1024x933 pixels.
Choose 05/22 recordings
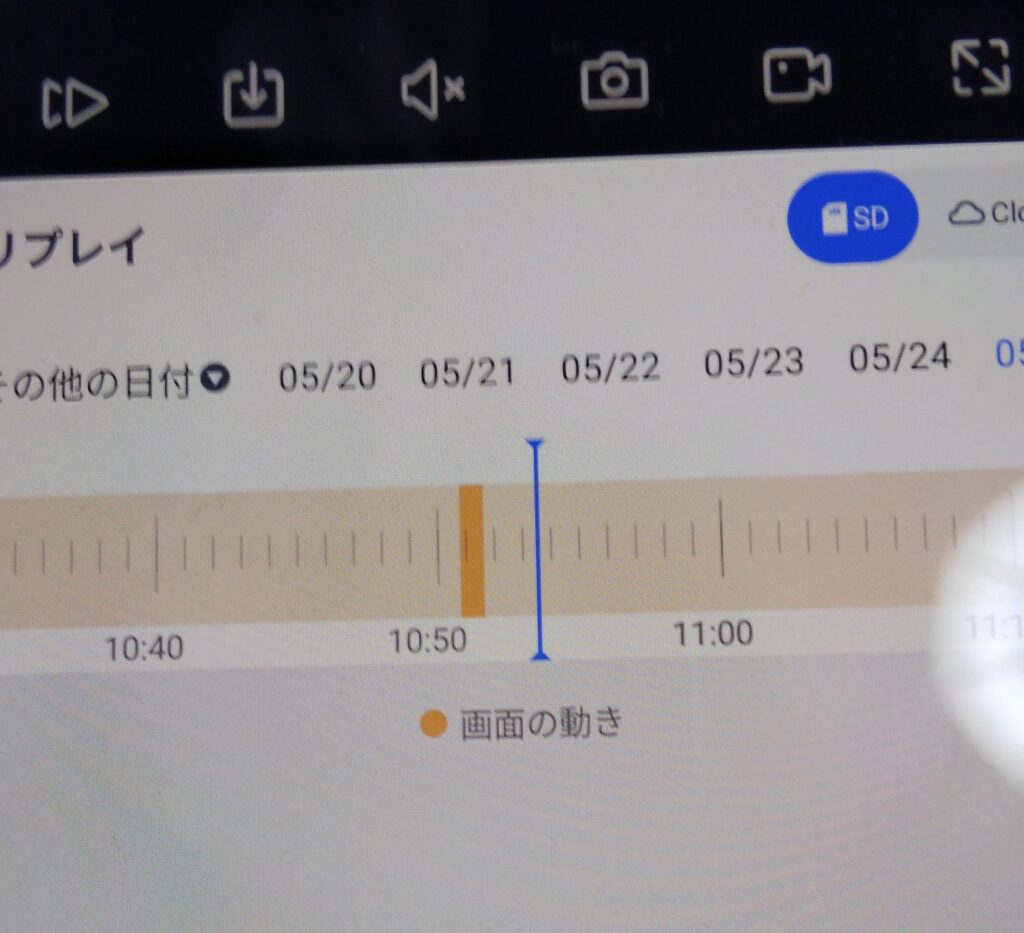(610, 367)
